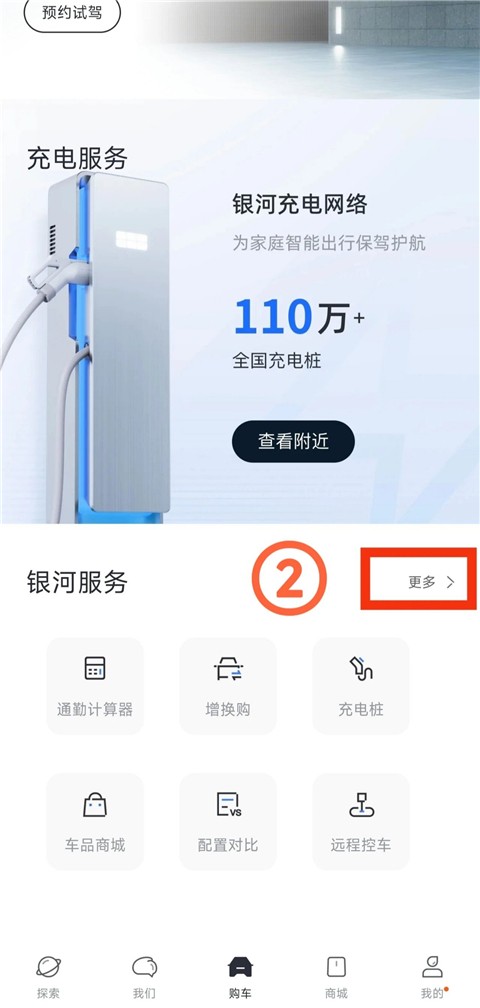Tap the 预约试驾 button
The height and width of the screenshot is (1008, 480).
(x=72, y=13)
